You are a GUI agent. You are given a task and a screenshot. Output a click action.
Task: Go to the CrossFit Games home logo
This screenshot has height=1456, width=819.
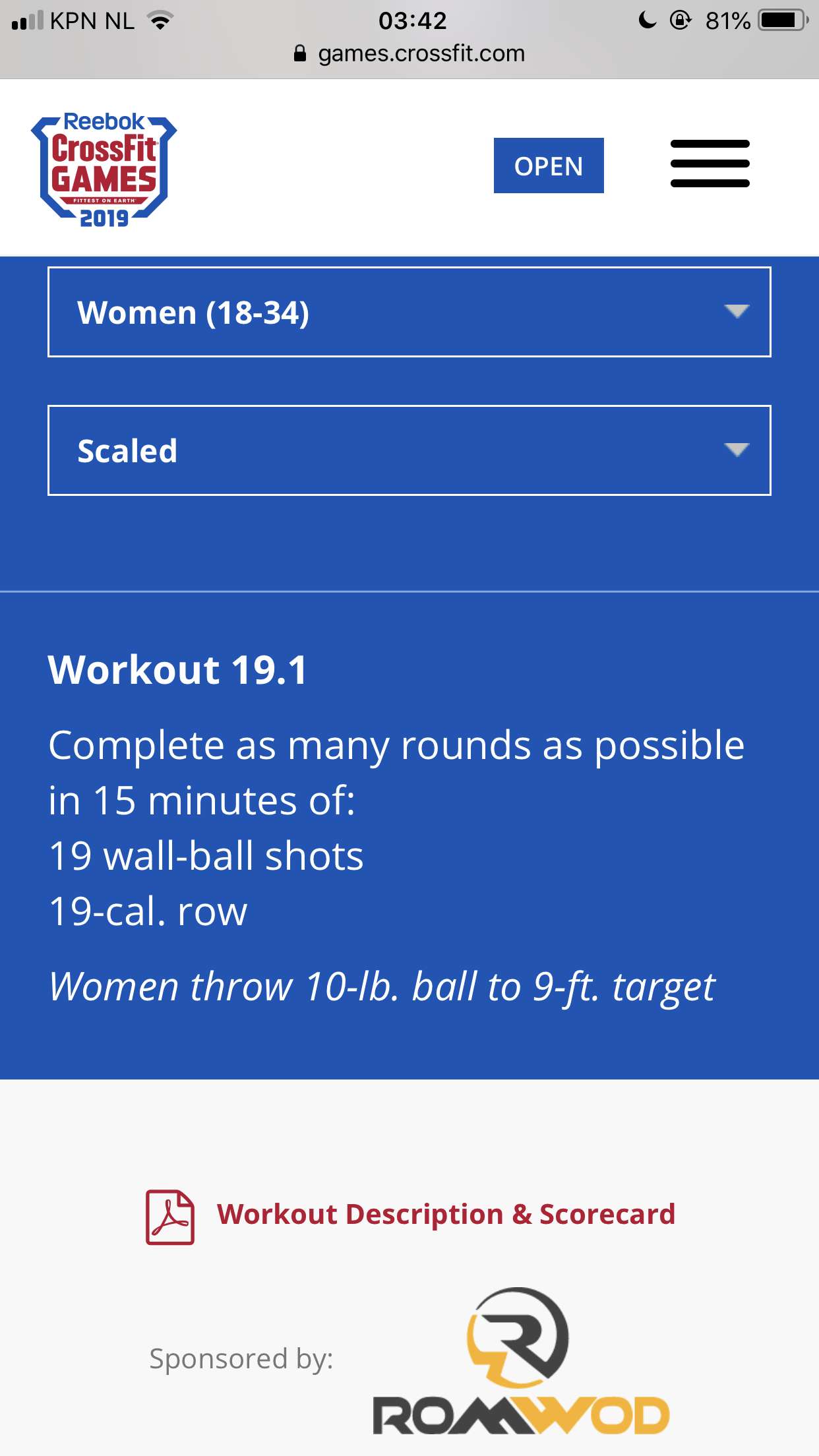(x=104, y=169)
